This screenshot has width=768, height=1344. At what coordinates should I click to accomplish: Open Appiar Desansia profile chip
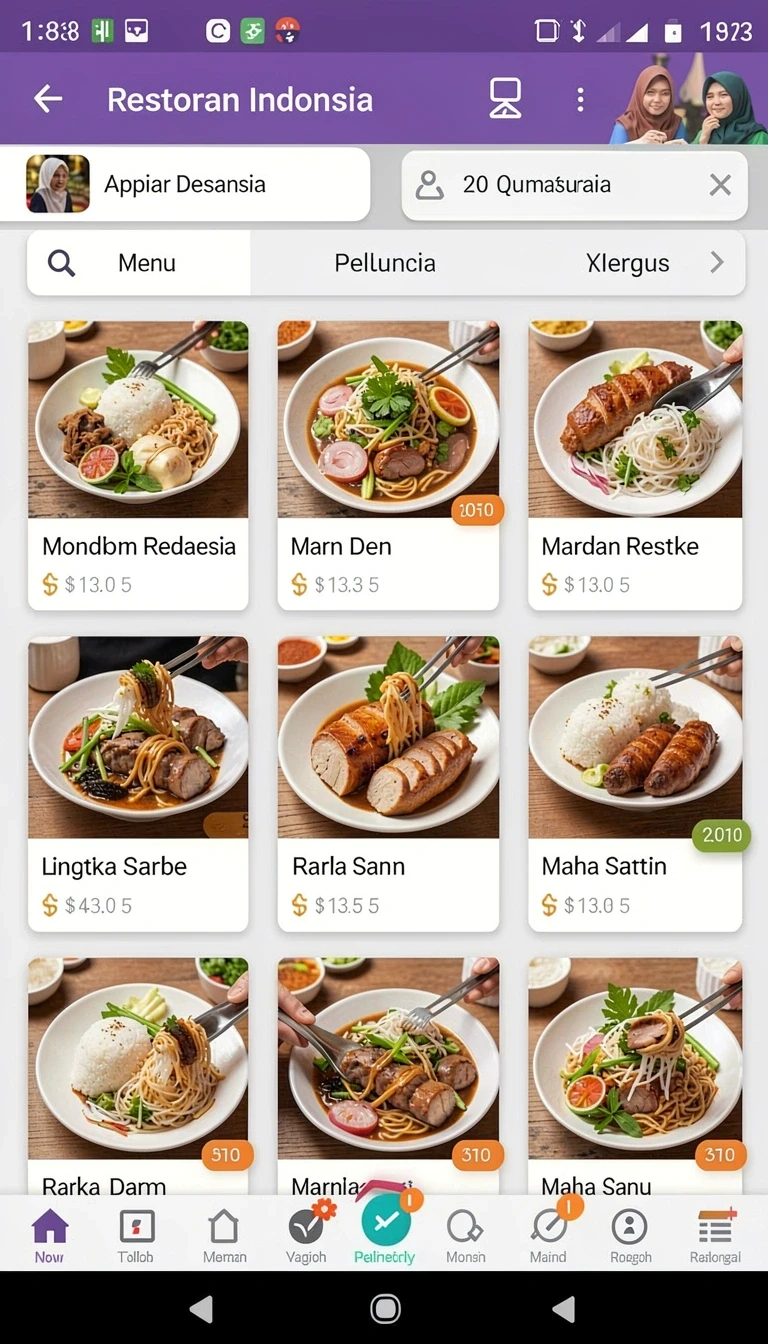(185, 184)
